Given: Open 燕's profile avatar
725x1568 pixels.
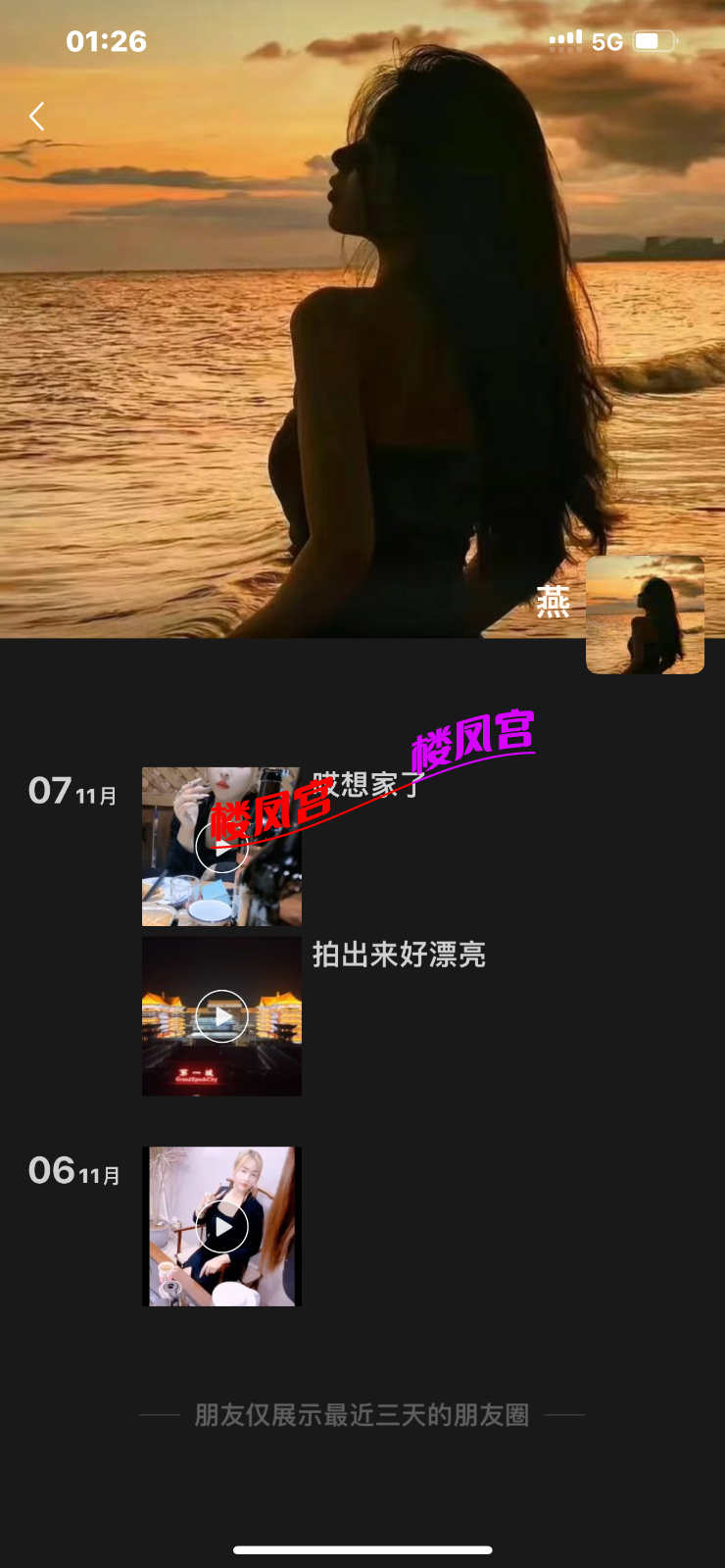Looking at the screenshot, I should click(645, 614).
